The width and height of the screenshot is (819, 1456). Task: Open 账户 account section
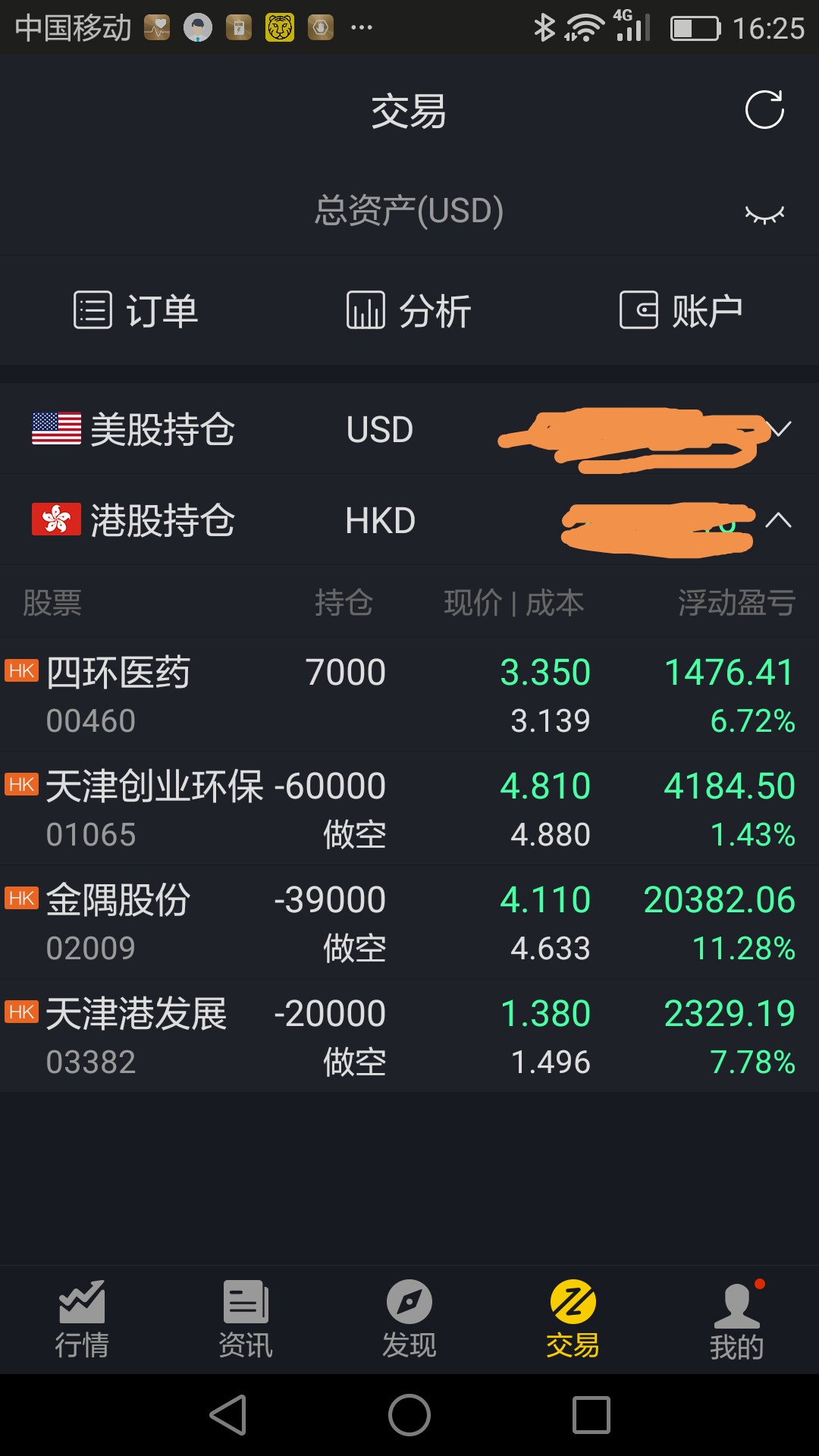pos(681,311)
